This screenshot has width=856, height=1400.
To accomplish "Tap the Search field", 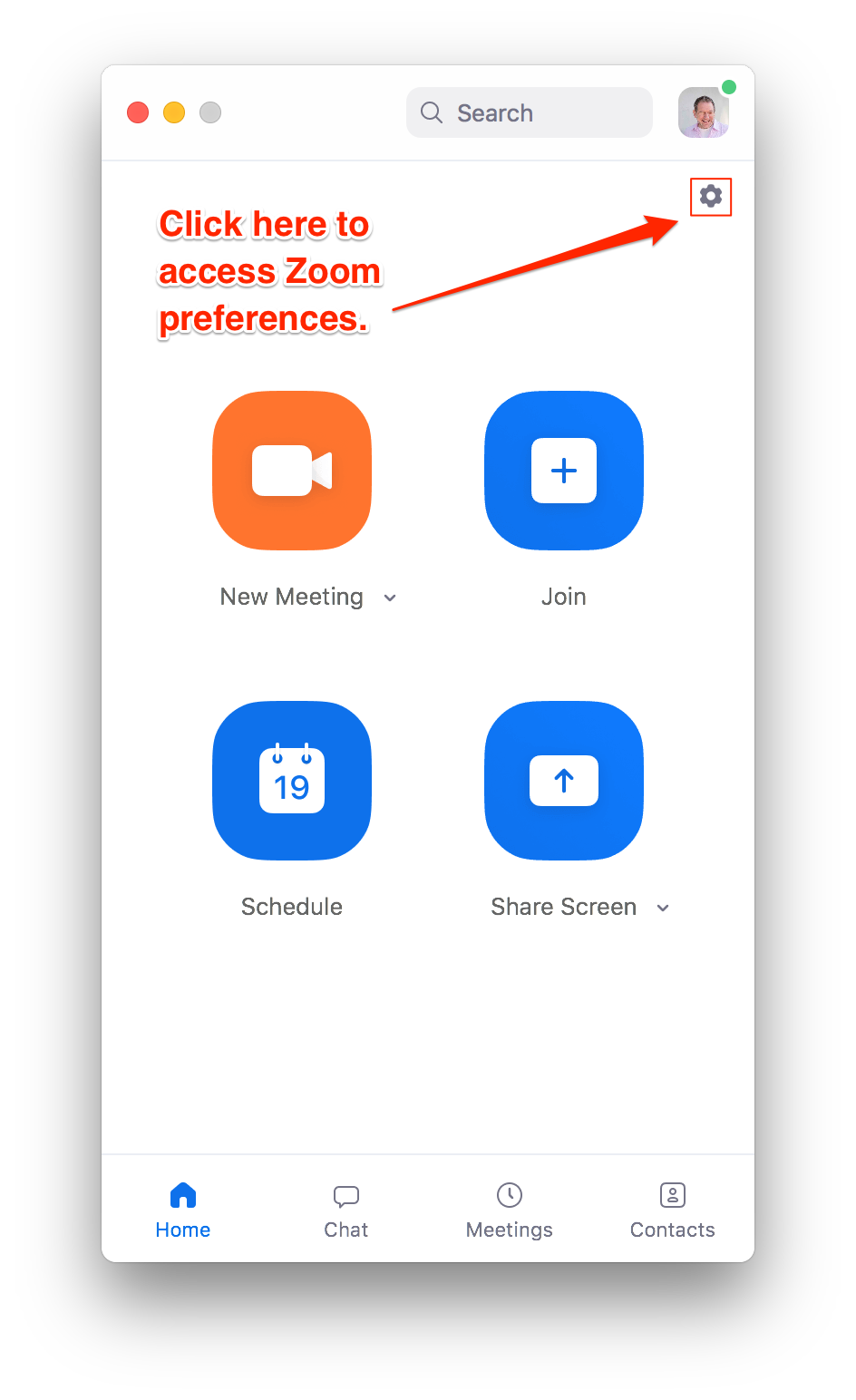I will (530, 112).
